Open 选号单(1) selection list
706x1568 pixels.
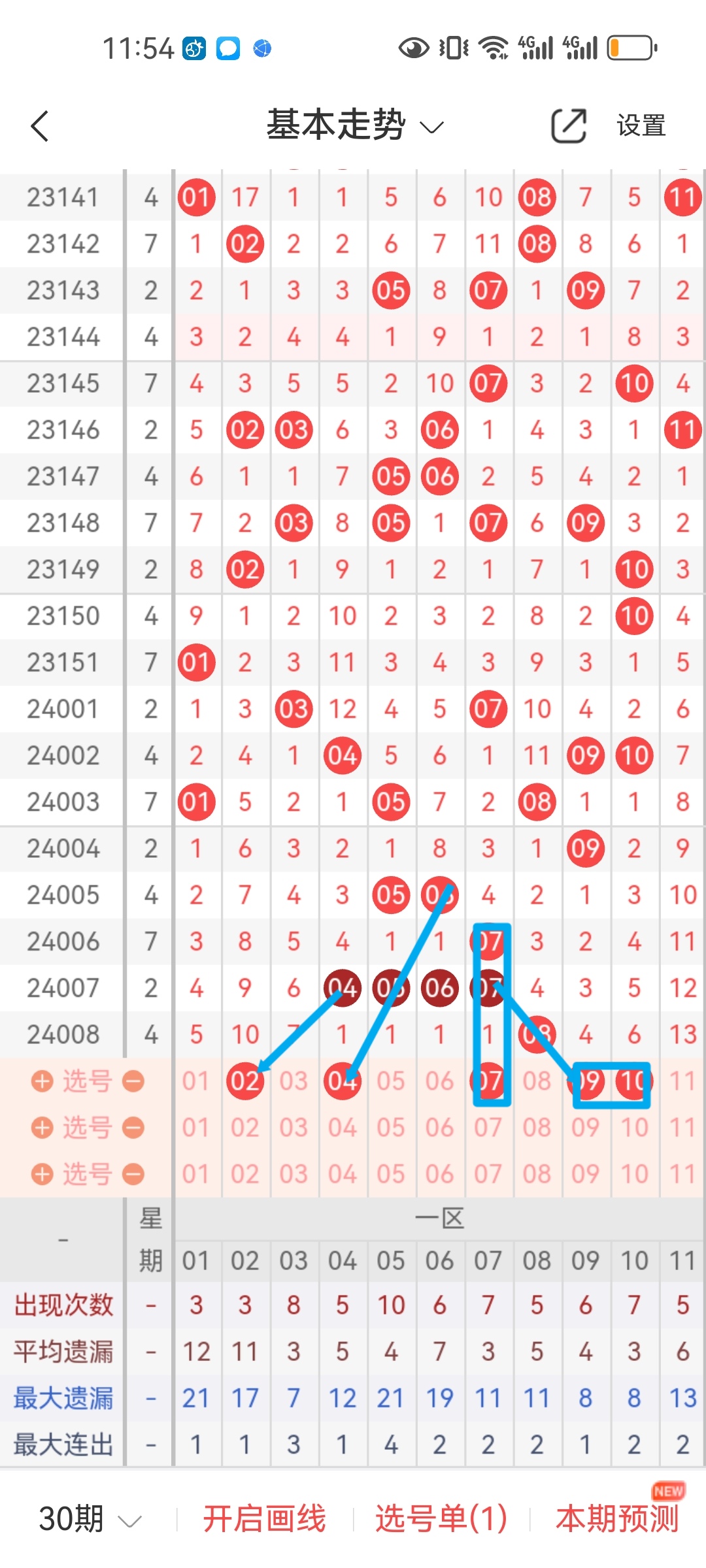tap(441, 1518)
